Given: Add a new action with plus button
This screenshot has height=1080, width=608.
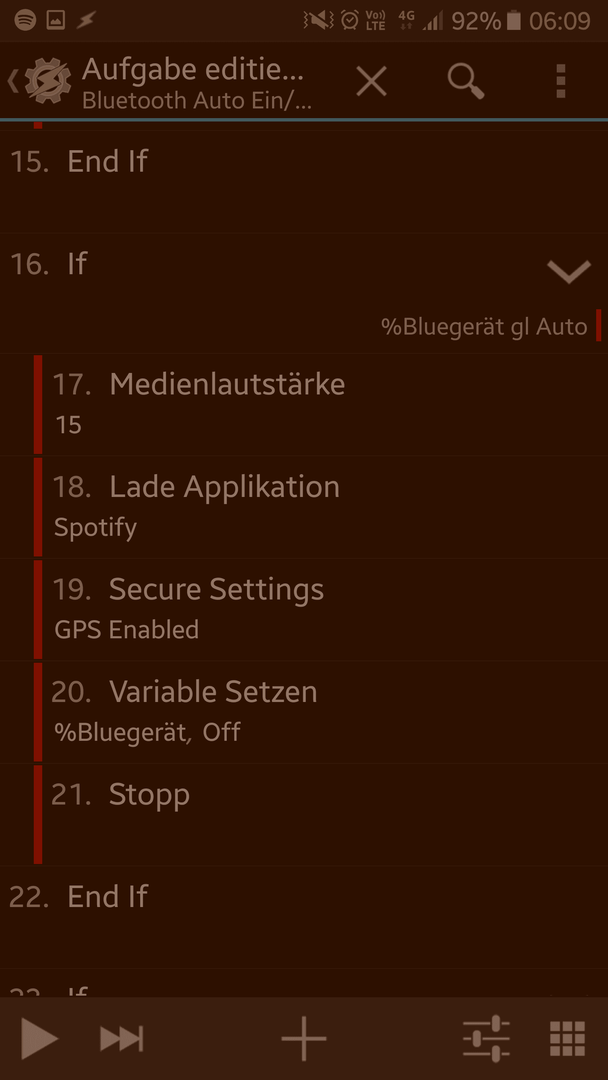Looking at the screenshot, I should [x=304, y=1038].
